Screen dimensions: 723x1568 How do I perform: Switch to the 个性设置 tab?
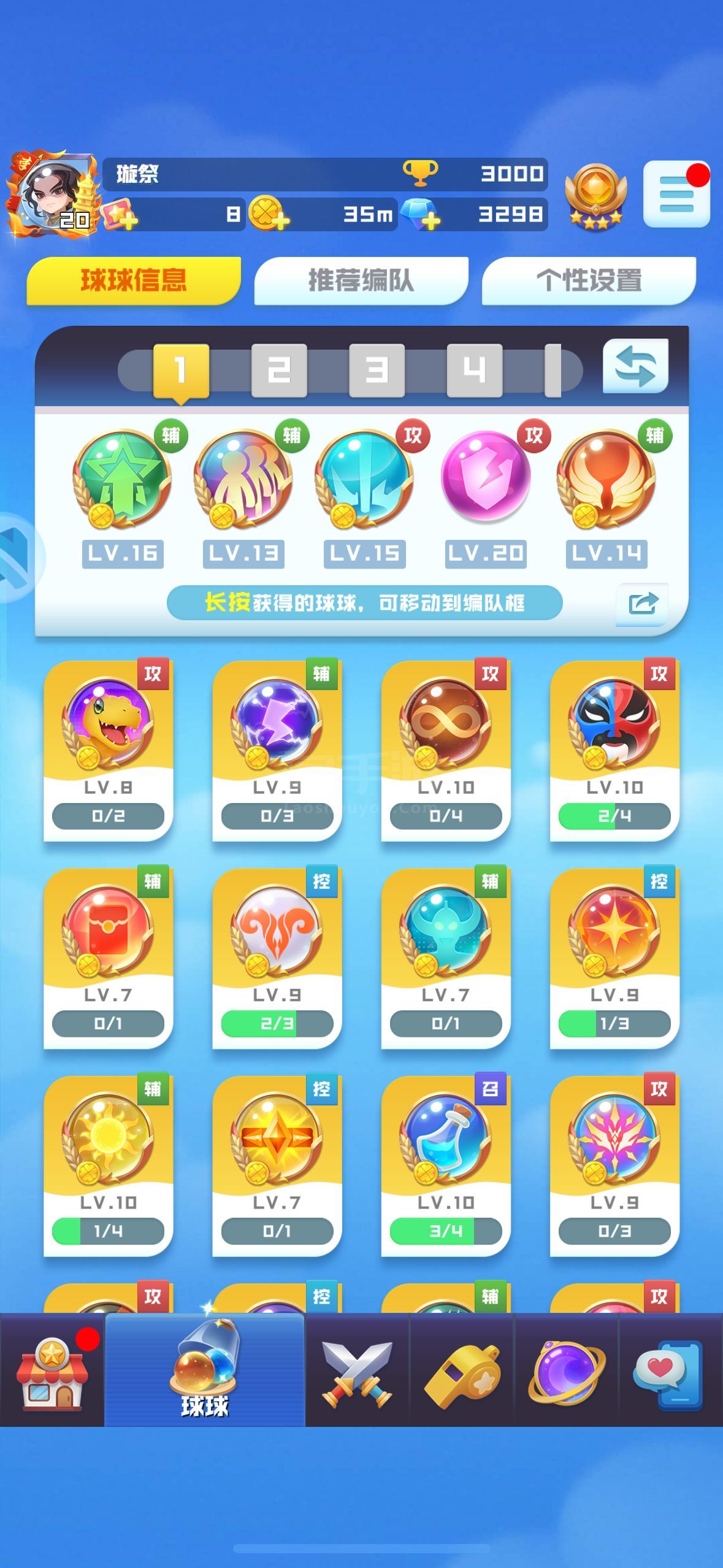coord(589,281)
